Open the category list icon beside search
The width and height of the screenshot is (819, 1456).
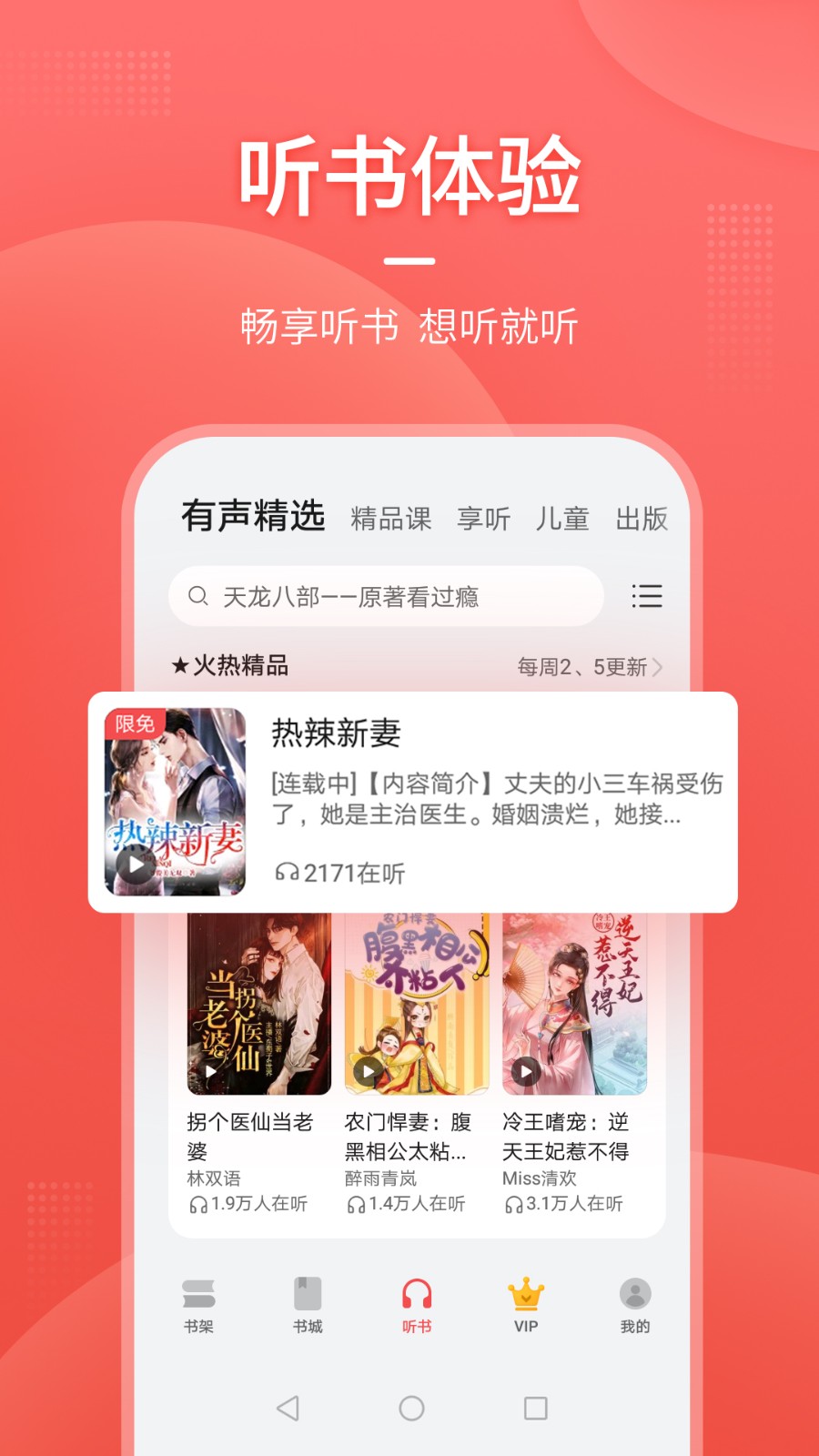[x=647, y=596]
